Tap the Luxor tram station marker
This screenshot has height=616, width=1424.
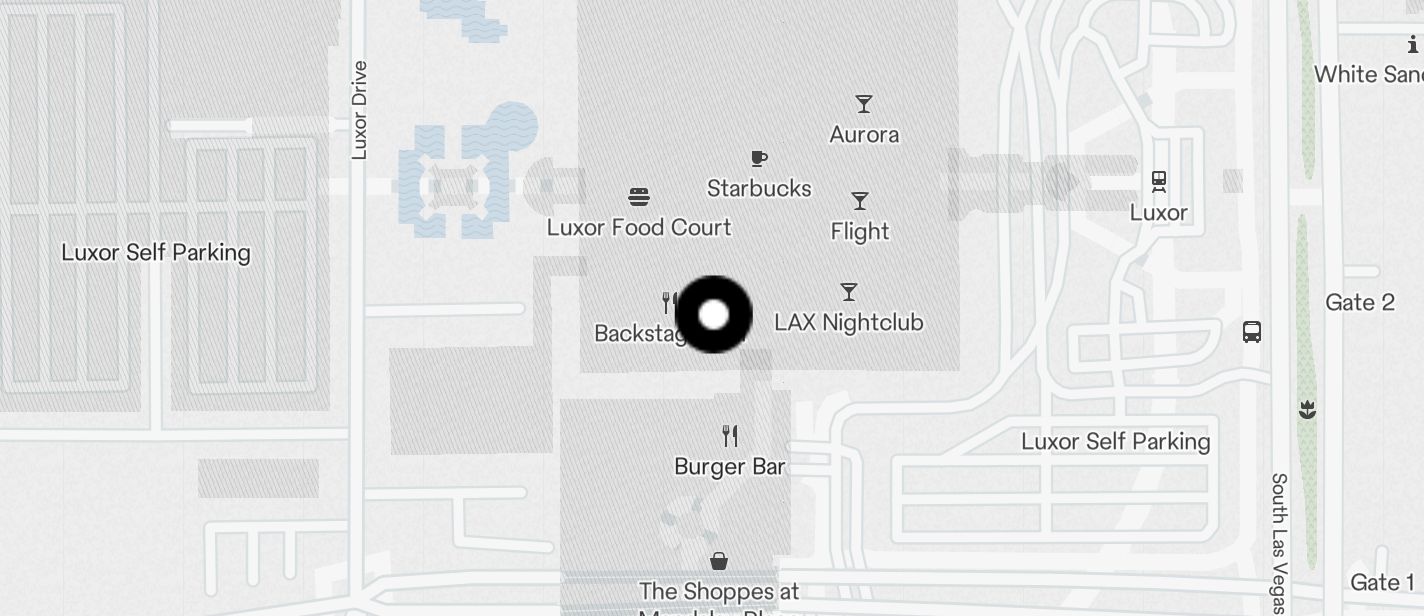click(x=1159, y=182)
